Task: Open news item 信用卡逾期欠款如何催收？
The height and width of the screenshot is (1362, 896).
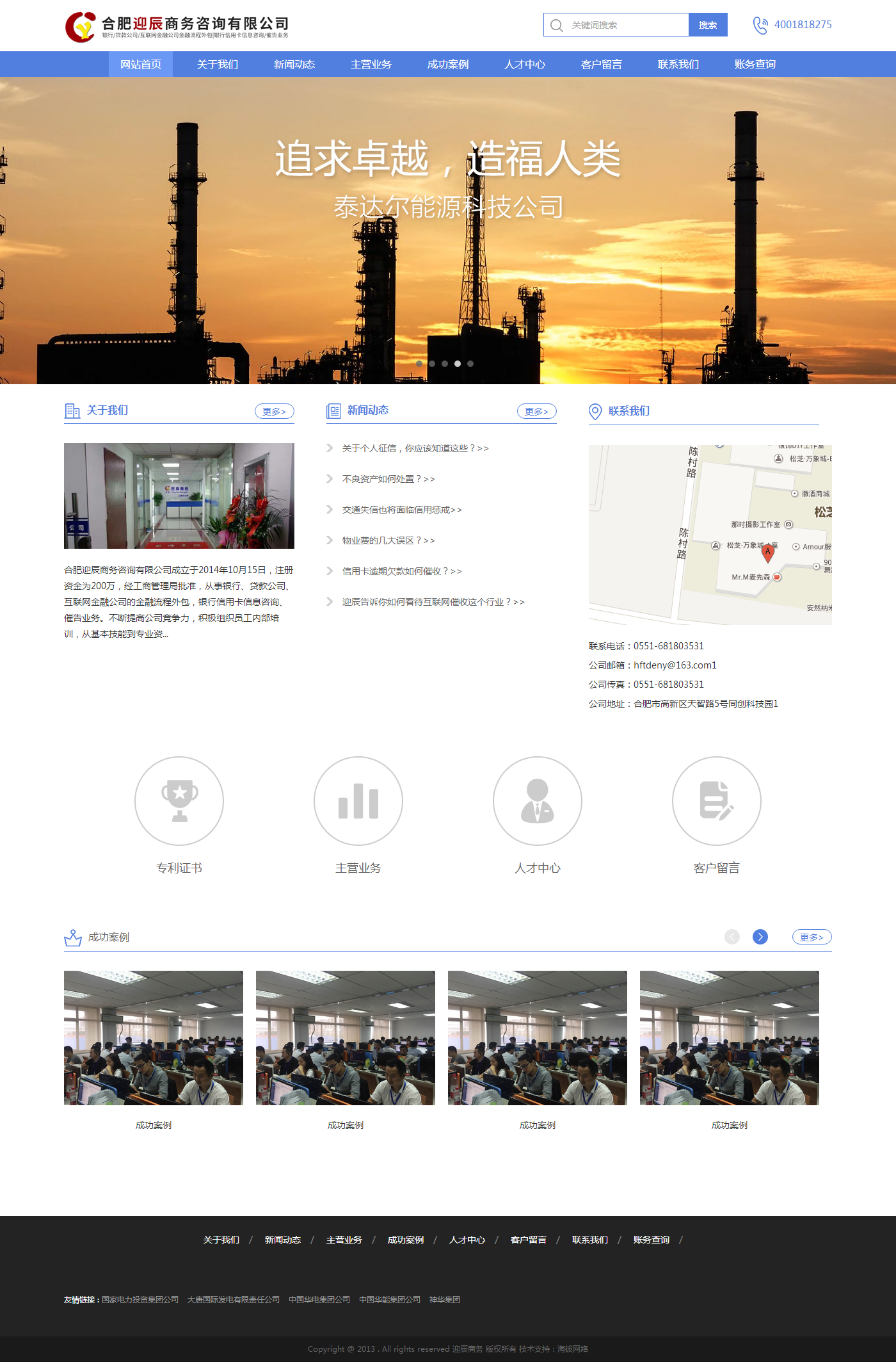Action: [401, 571]
